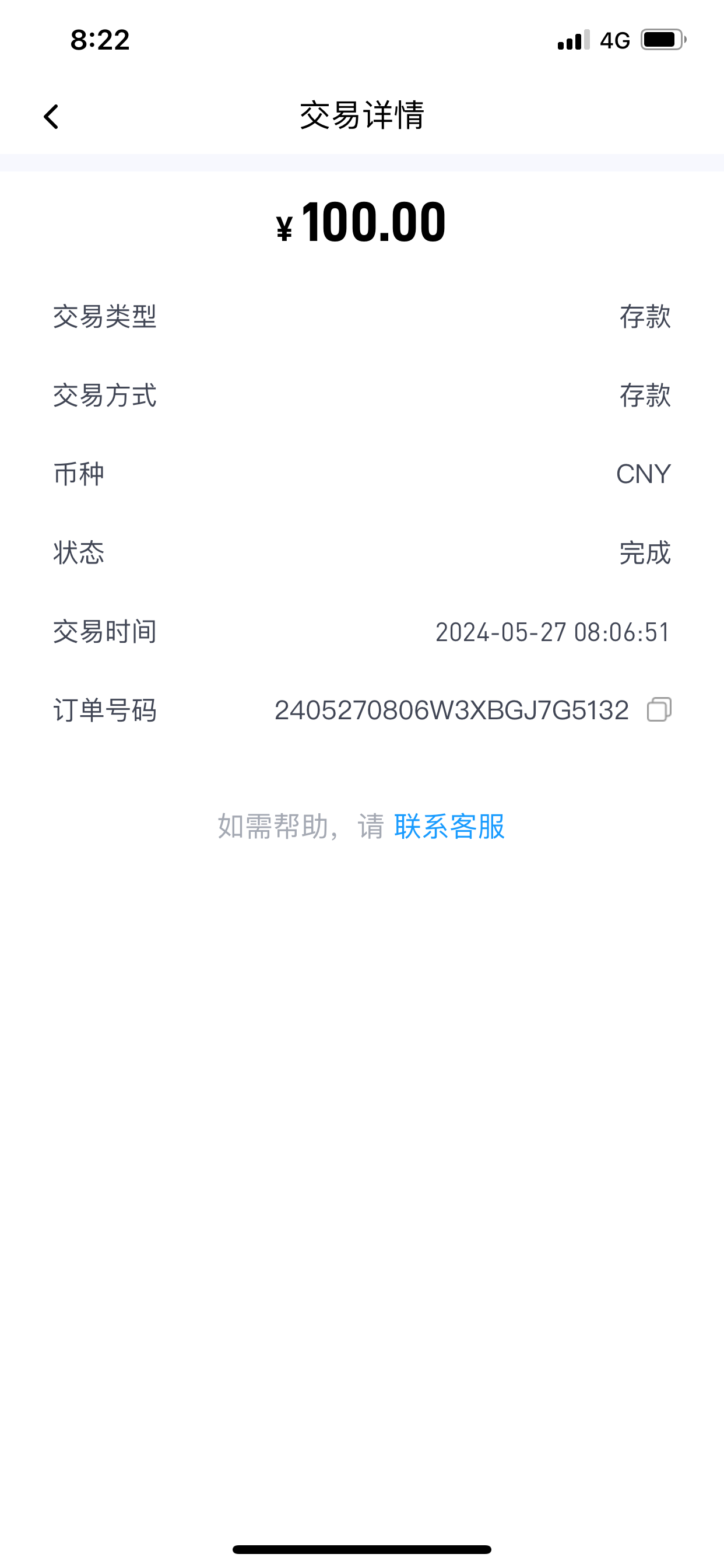Viewport: 724px width, 1568px height.
Task: Open the 联系客服 support link
Action: (x=449, y=826)
